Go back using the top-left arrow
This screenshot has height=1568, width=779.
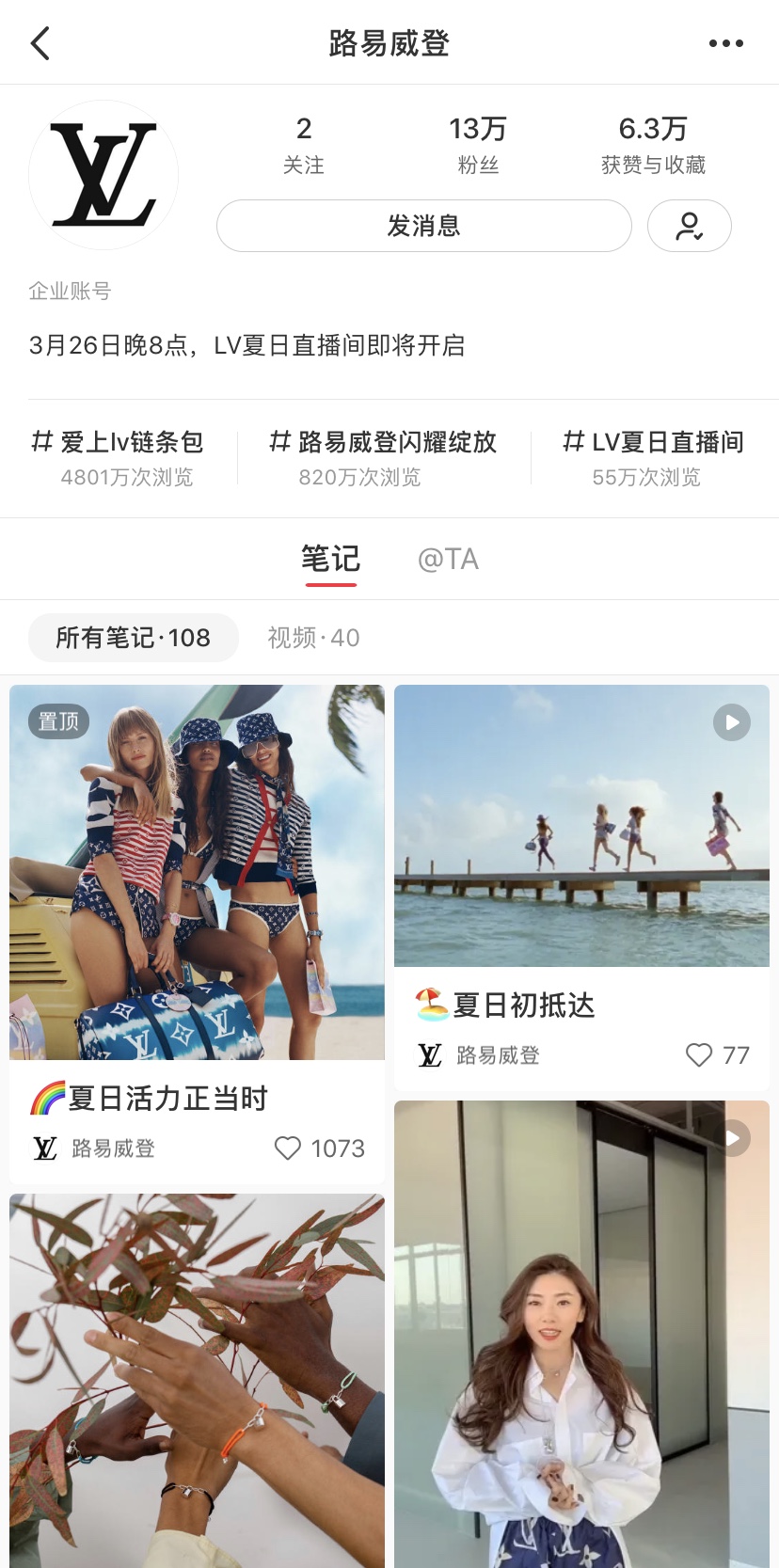point(40,43)
